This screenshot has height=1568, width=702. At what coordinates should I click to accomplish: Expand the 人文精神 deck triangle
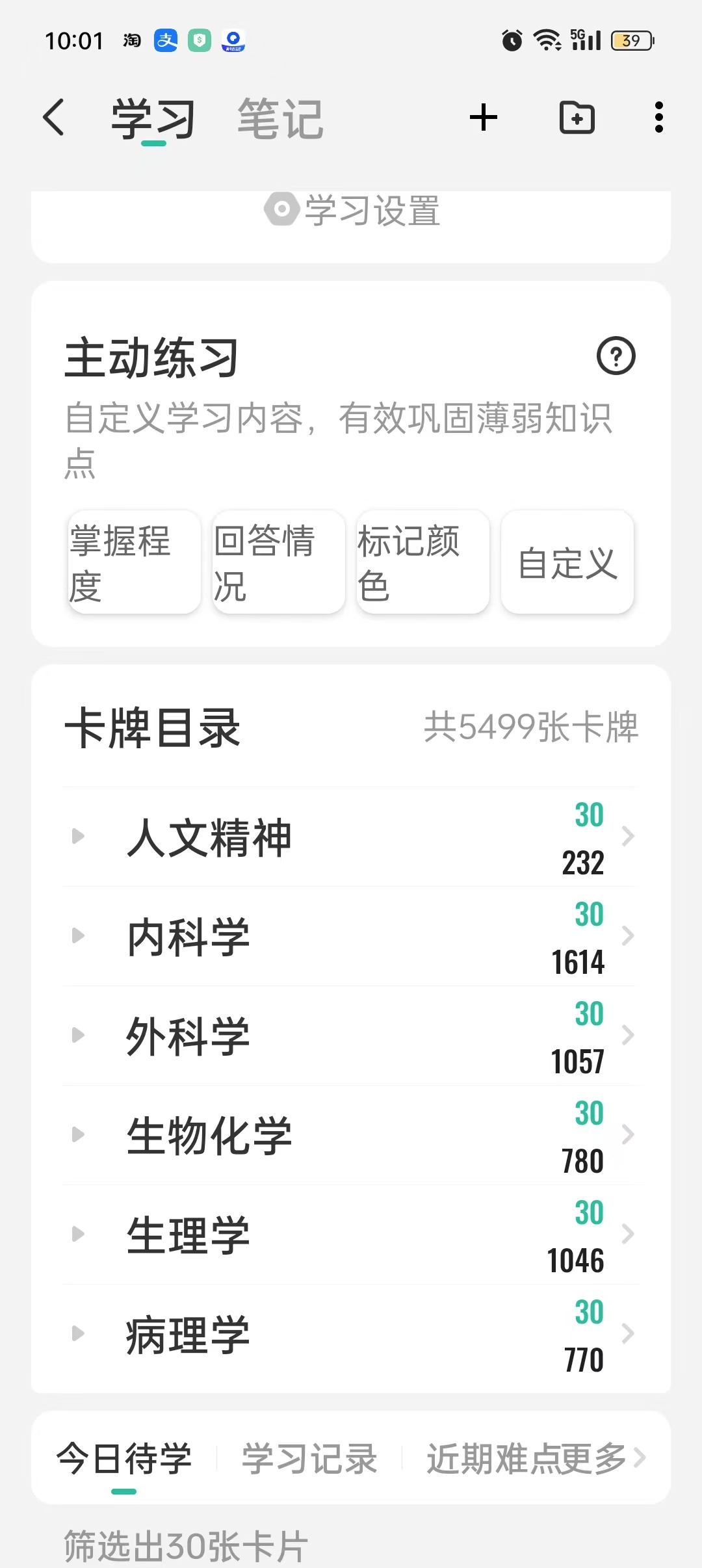(78, 836)
